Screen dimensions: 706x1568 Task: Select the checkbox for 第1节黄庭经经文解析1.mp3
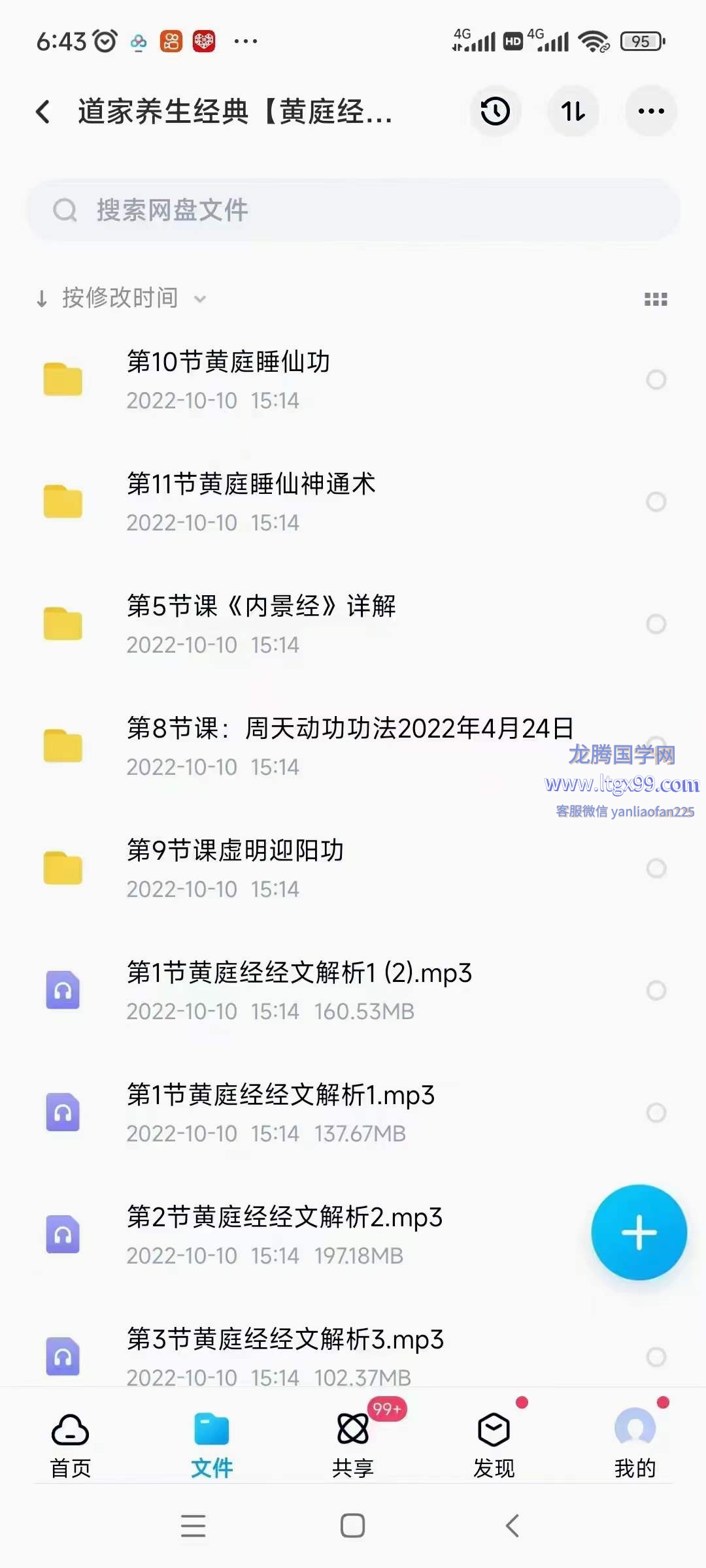point(656,1112)
